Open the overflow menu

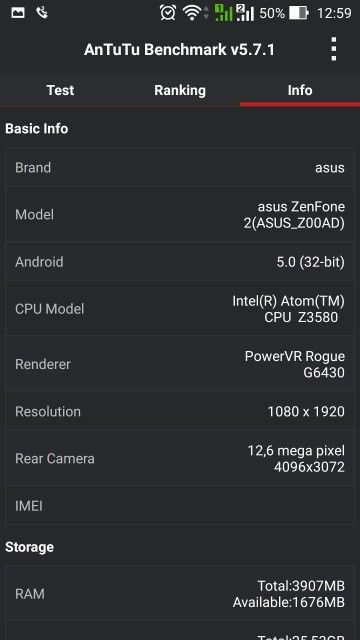click(333, 49)
